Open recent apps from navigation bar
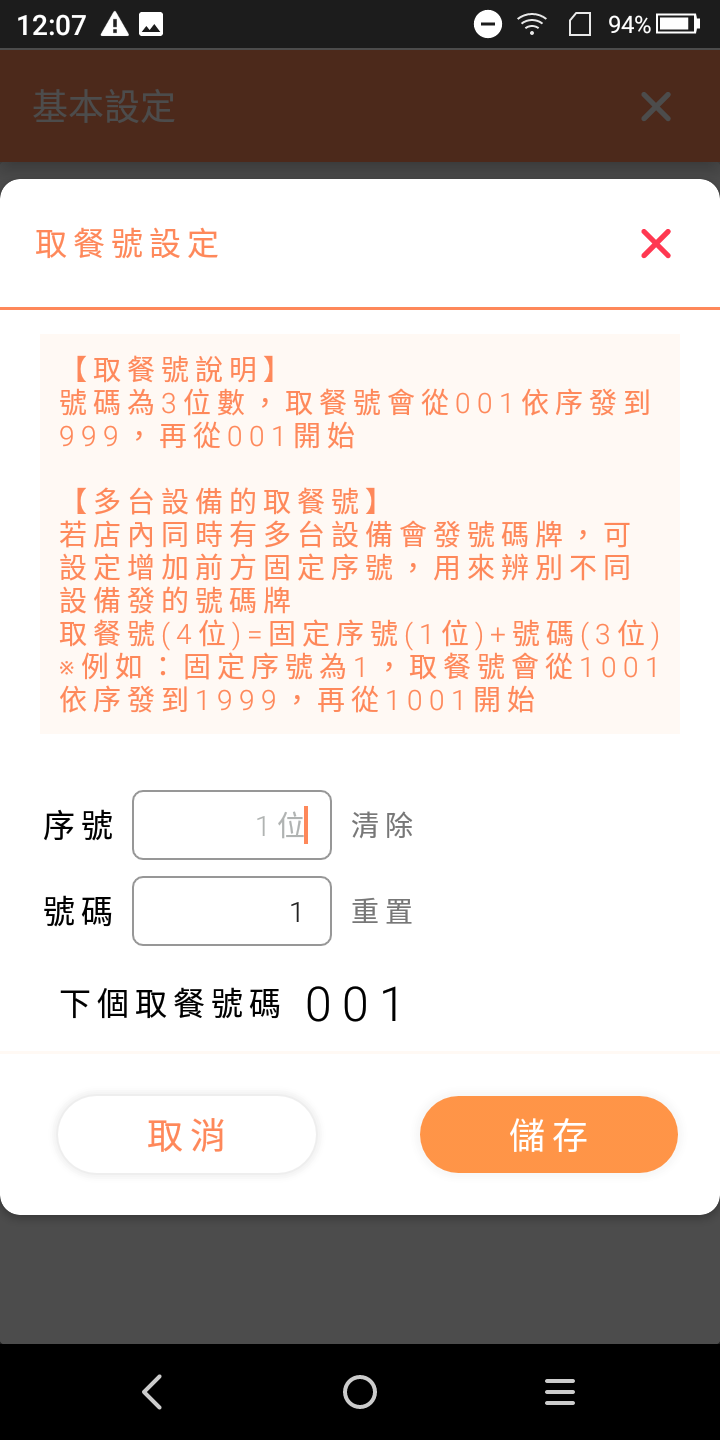The image size is (720, 1440). click(559, 1391)
